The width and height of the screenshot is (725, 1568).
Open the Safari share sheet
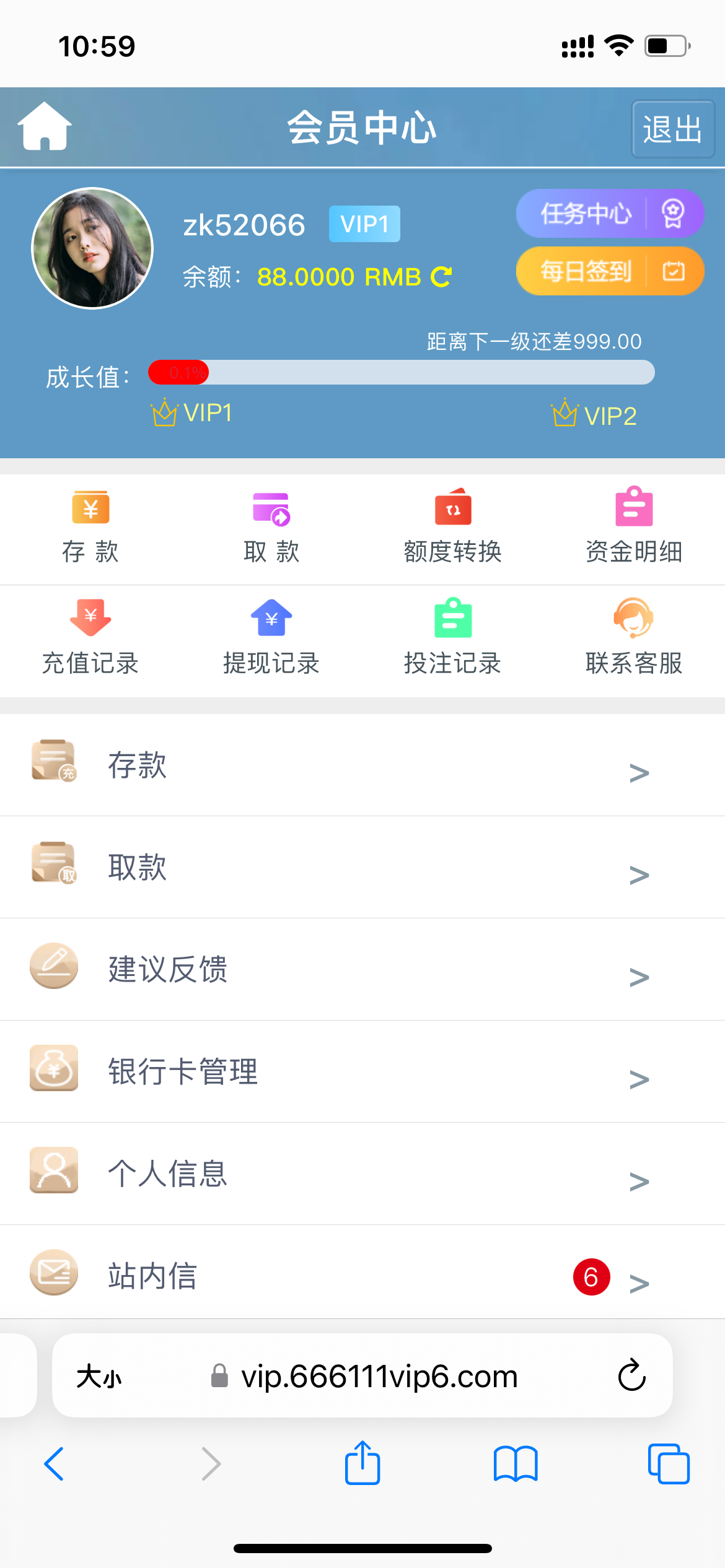tap(362, 1464)
